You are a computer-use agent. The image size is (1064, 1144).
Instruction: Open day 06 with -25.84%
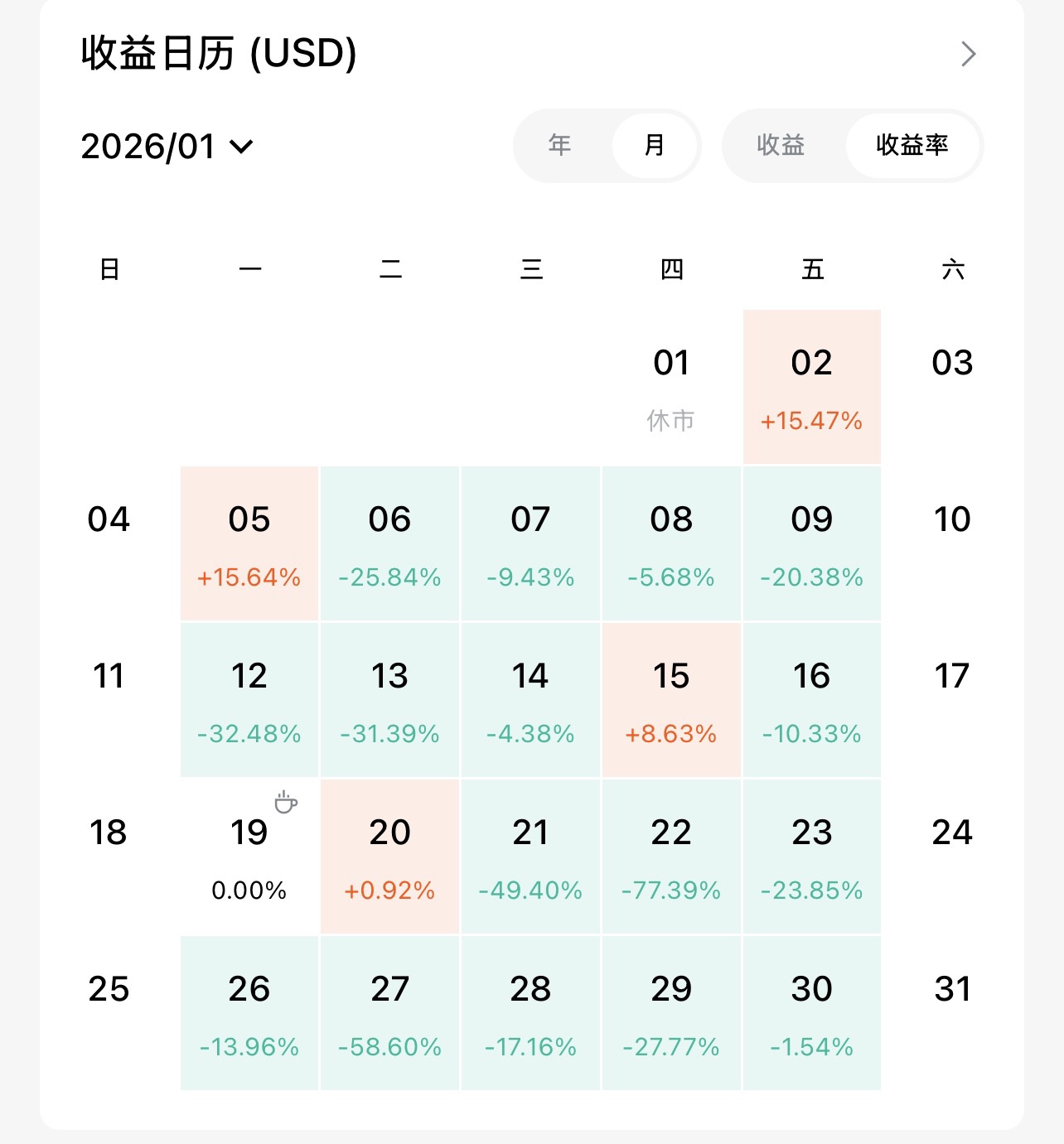tap(389, 543)
